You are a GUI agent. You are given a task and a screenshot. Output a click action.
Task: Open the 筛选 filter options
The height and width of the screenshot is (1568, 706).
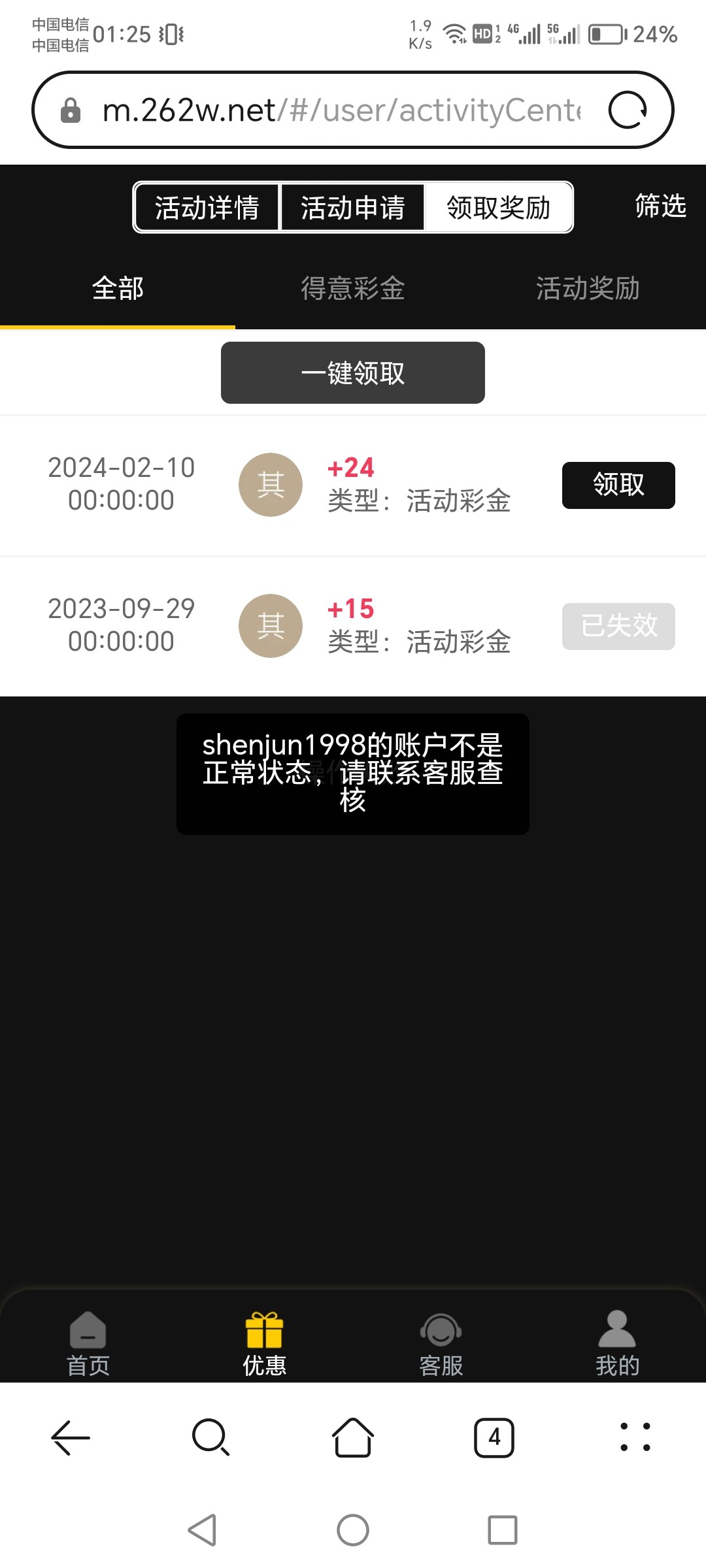coord(659,206)
